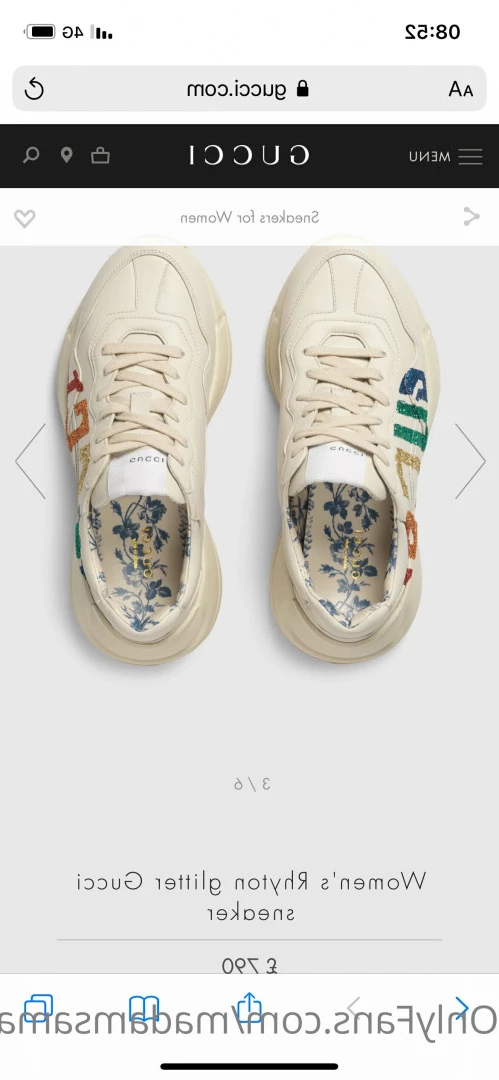
Task: Tap the blue Safari navigation chevron
Action: (x=462, y=1008)
